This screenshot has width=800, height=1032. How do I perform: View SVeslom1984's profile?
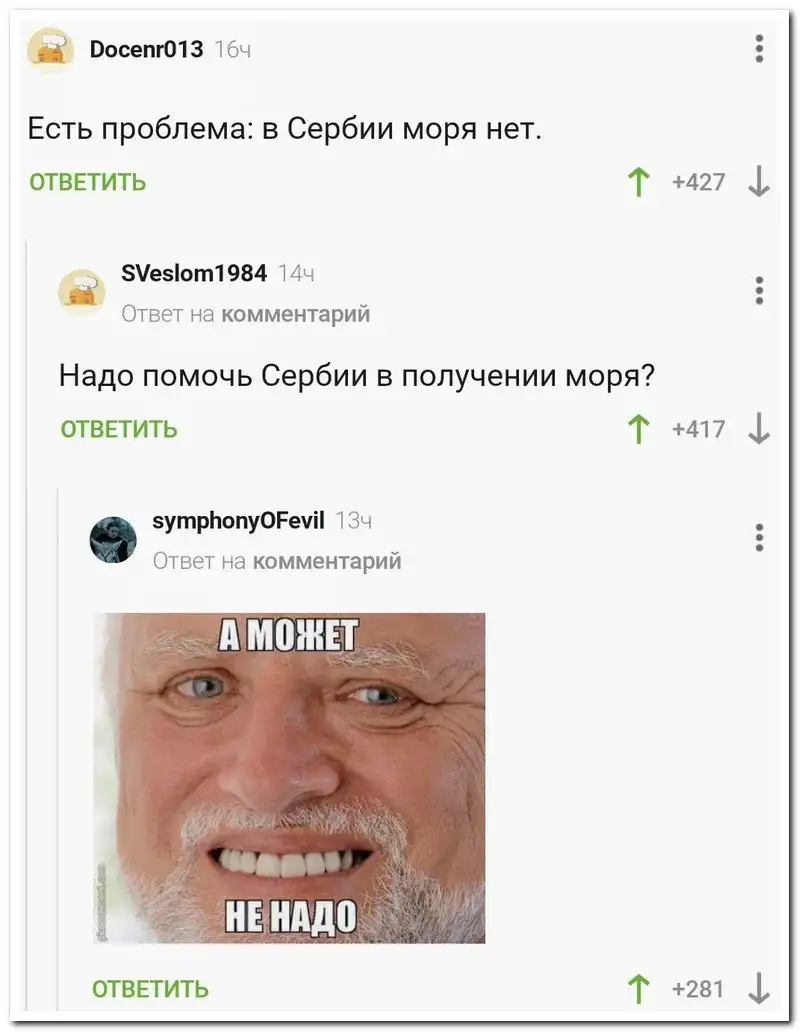pyautogui.click(x=193, y=273)
